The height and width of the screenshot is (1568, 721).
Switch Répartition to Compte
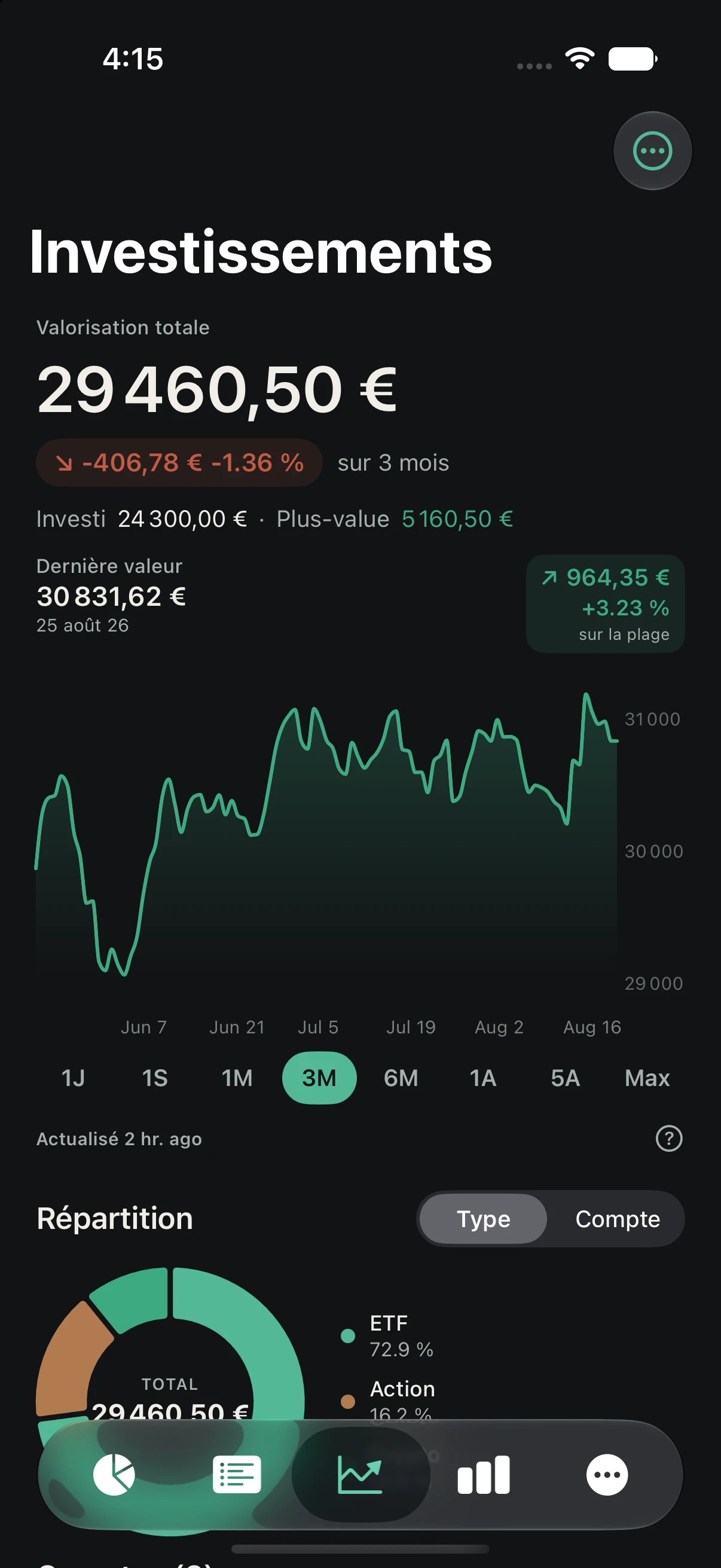coord(617,1219)
